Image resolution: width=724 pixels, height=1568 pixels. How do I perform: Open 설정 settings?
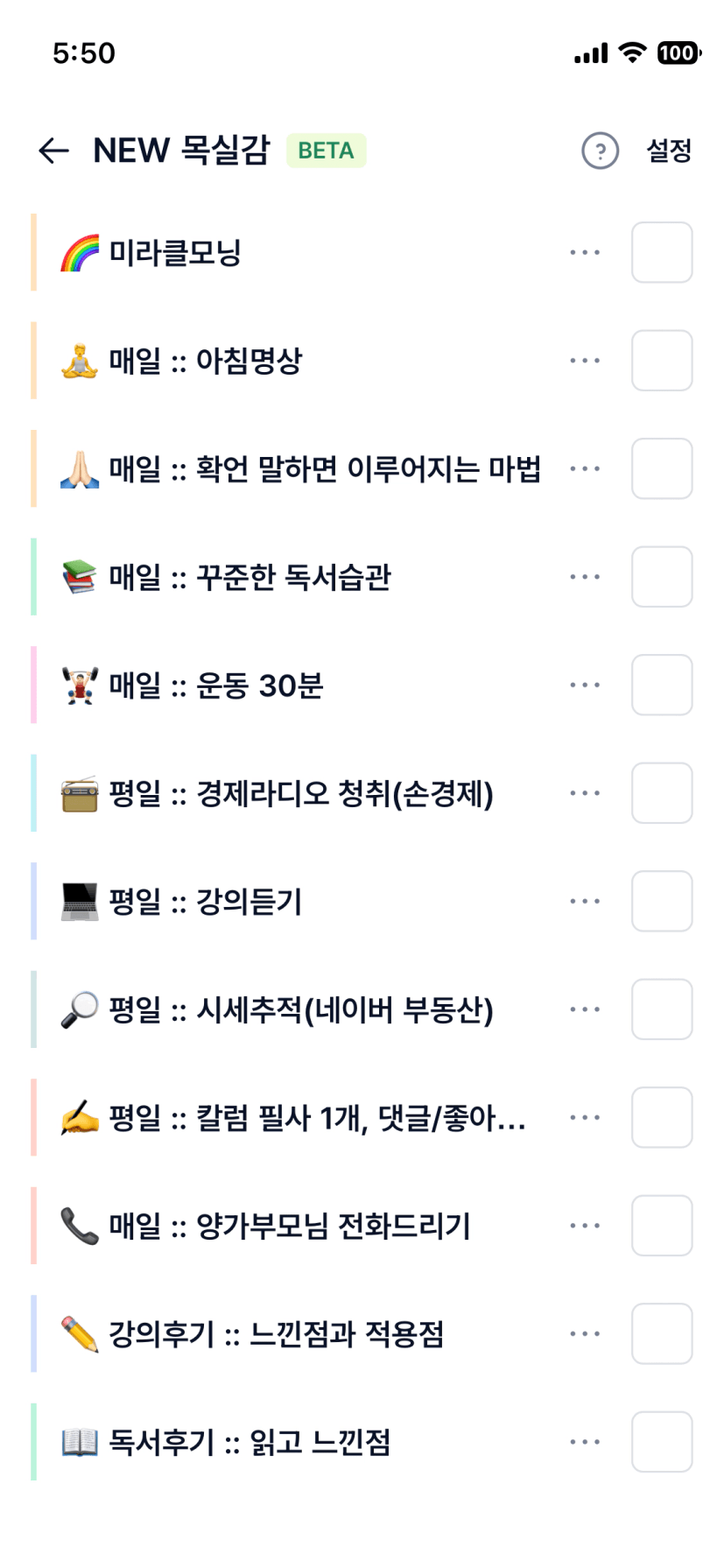(669, 151)
